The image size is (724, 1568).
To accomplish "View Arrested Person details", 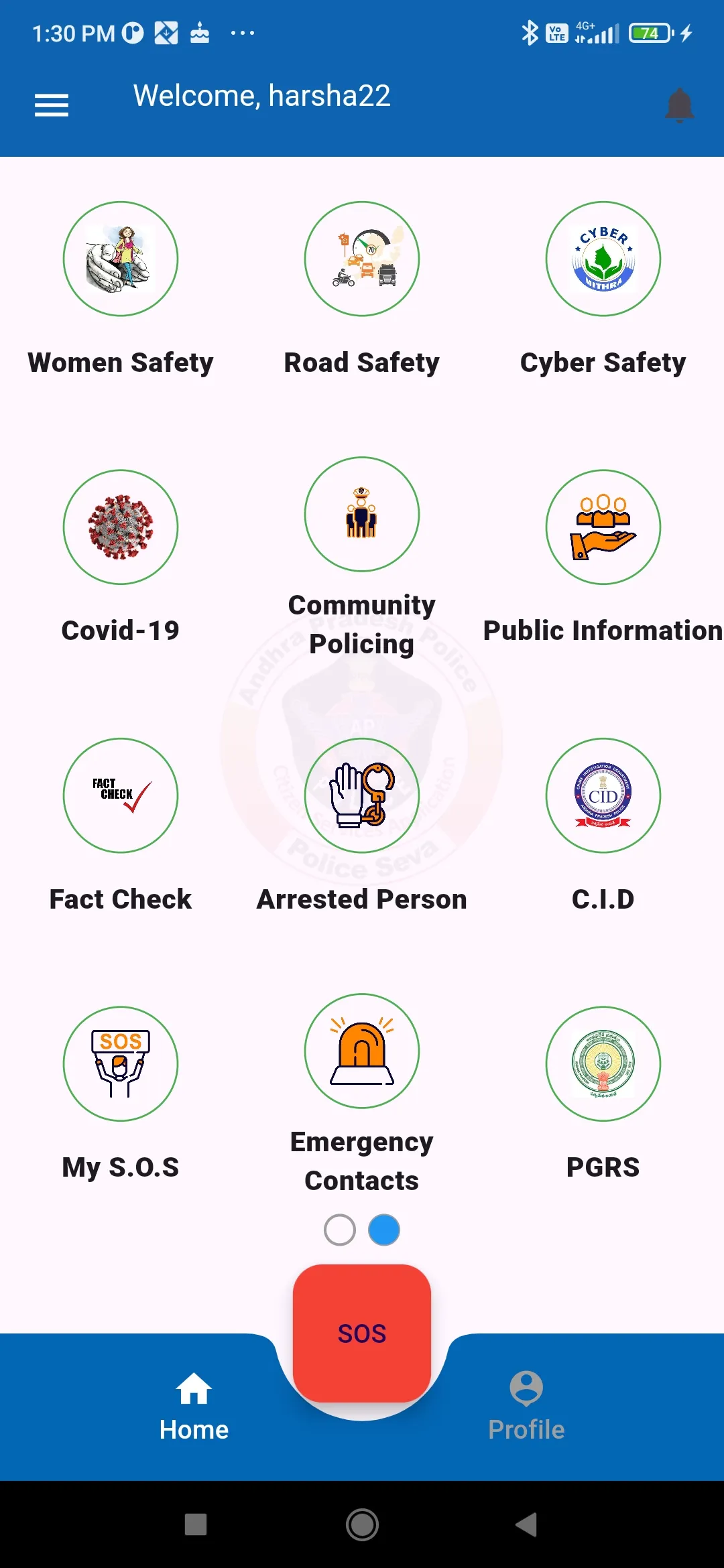I will [x=362, y=795].
